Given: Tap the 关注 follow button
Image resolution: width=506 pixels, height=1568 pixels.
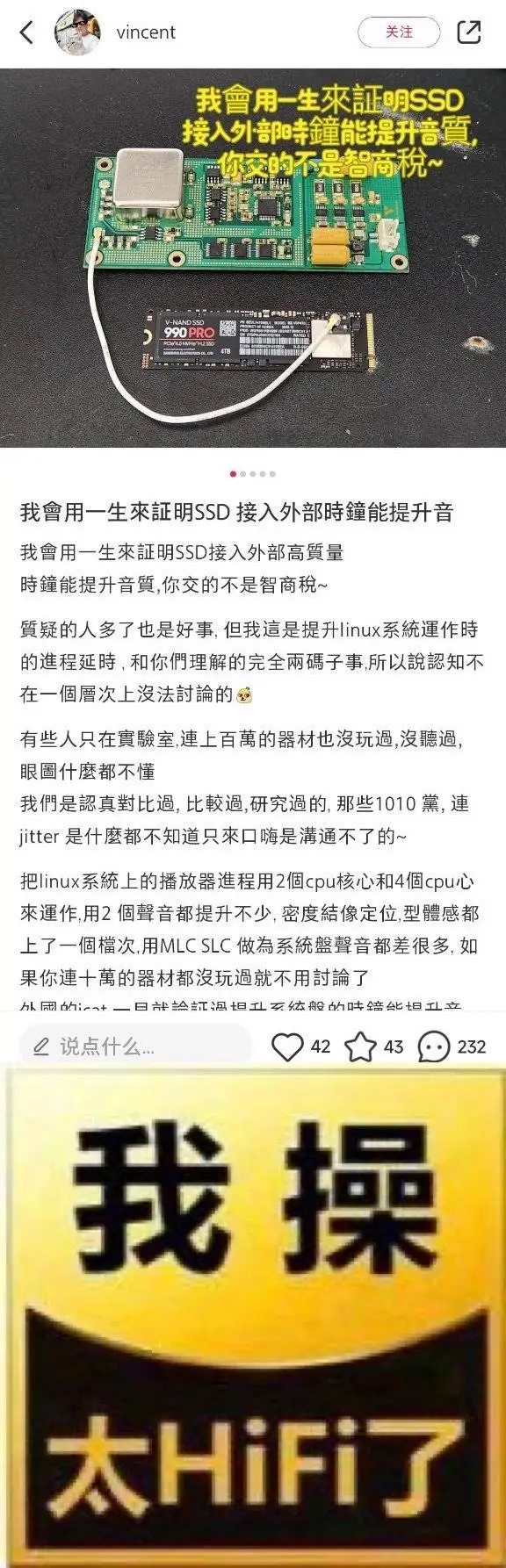Looking at the screenshot, I should point(398,32).
